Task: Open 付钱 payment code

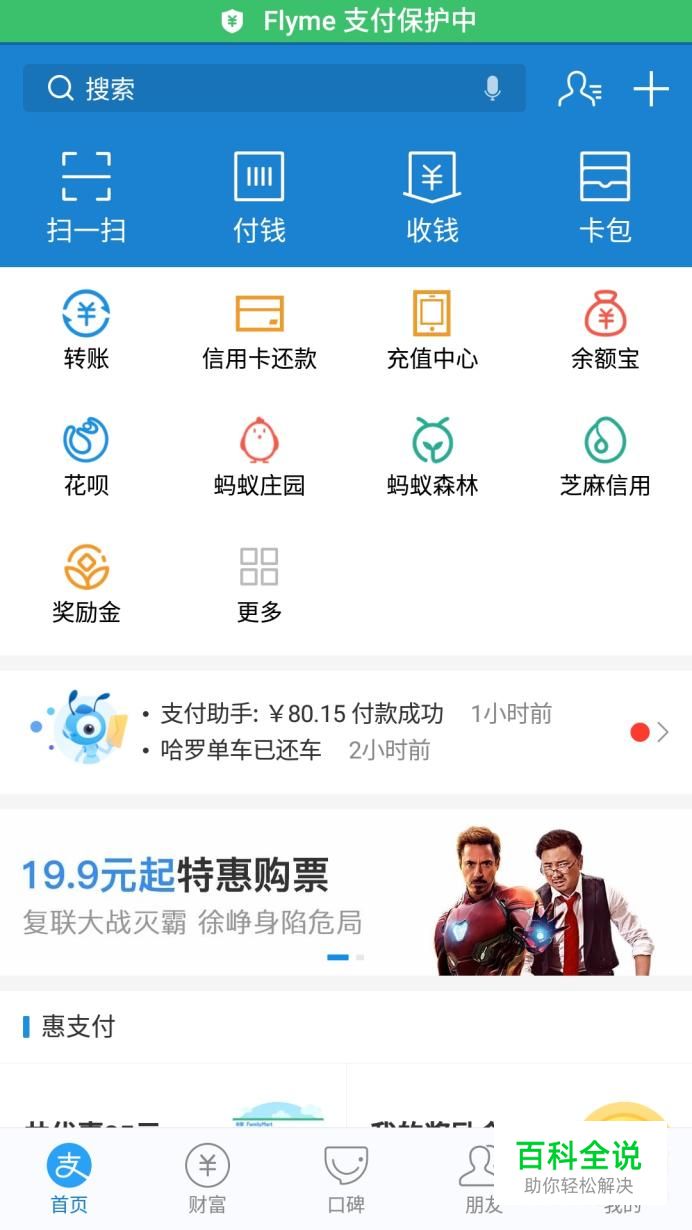Action: (x=259, y=197)
